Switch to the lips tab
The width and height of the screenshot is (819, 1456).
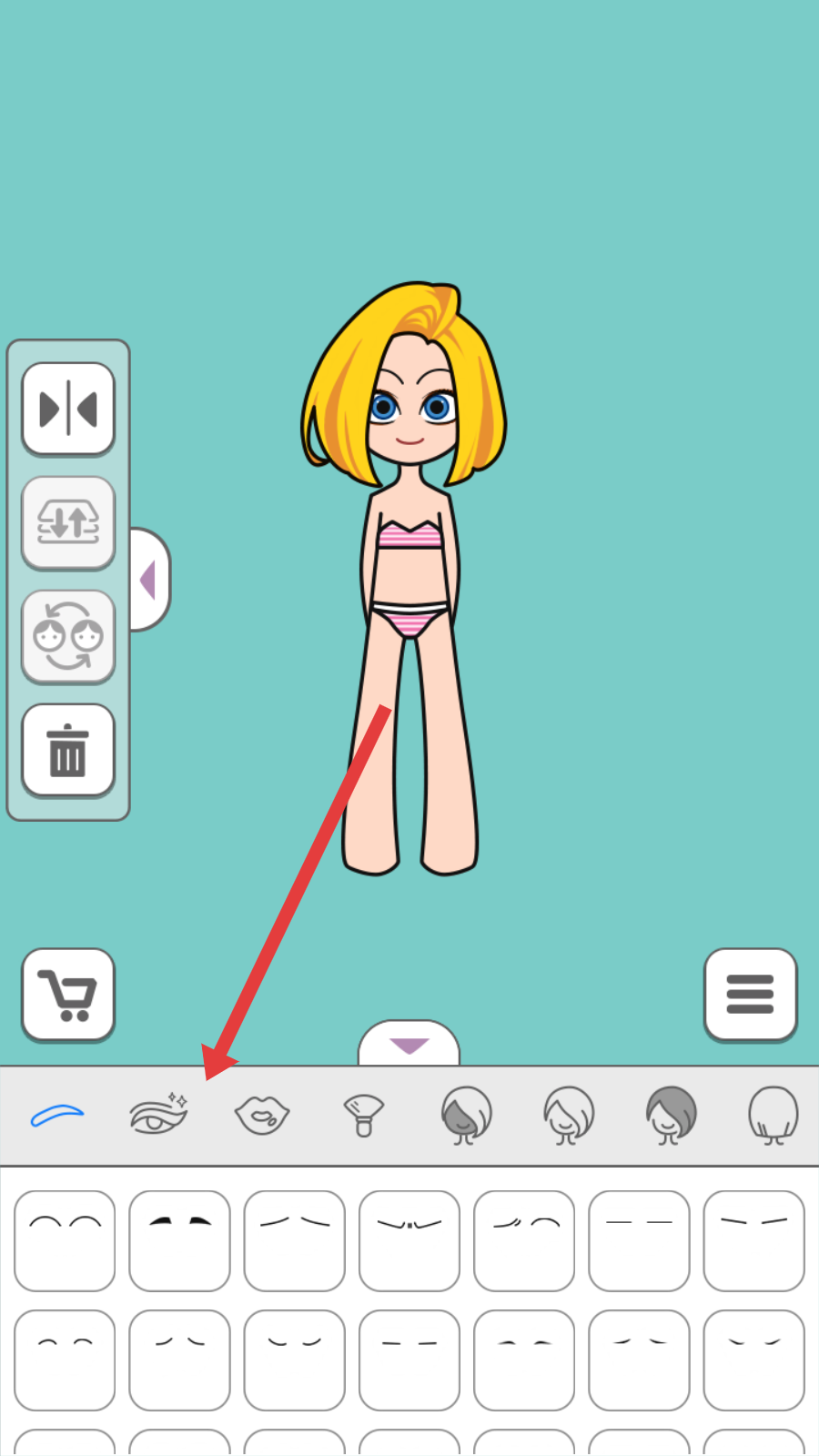(x=261, y=1115)
